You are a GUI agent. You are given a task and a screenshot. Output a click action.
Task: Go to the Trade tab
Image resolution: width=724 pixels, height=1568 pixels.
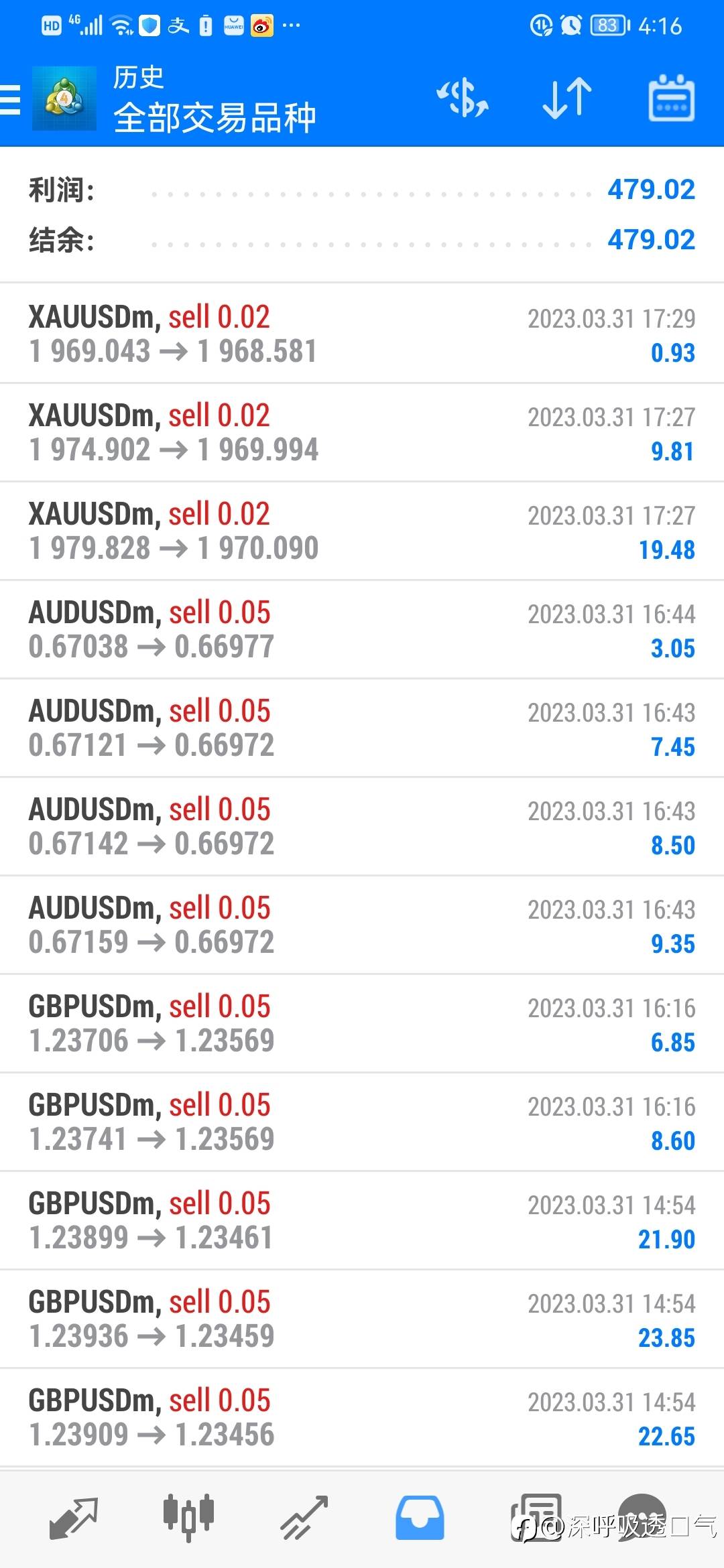(304, 1517)
